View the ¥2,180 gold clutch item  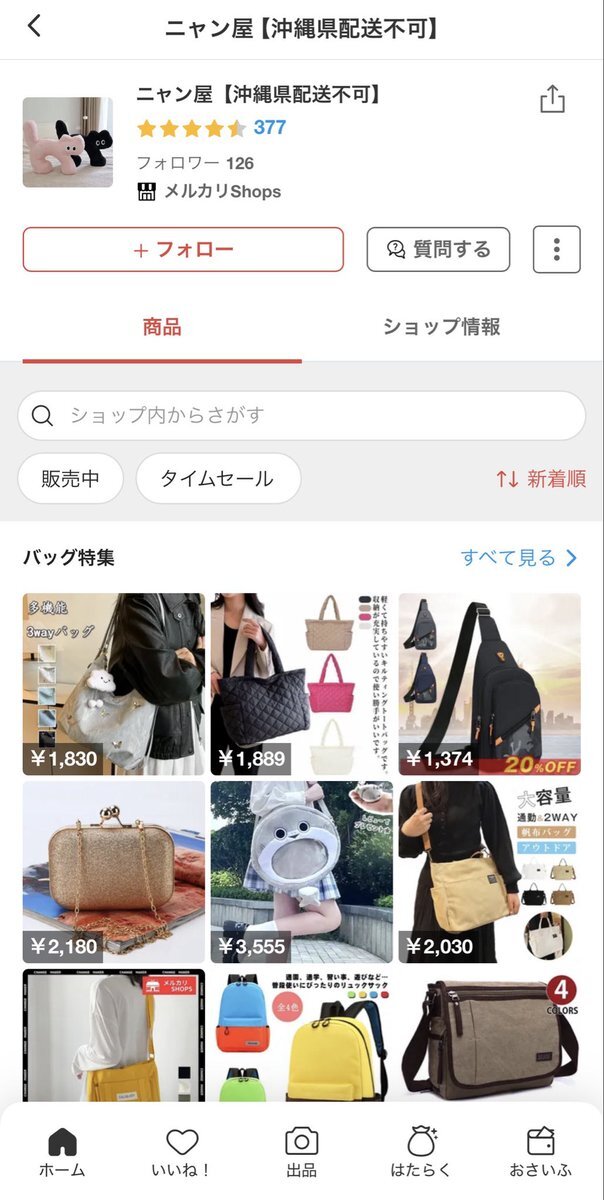pos(113,872)
